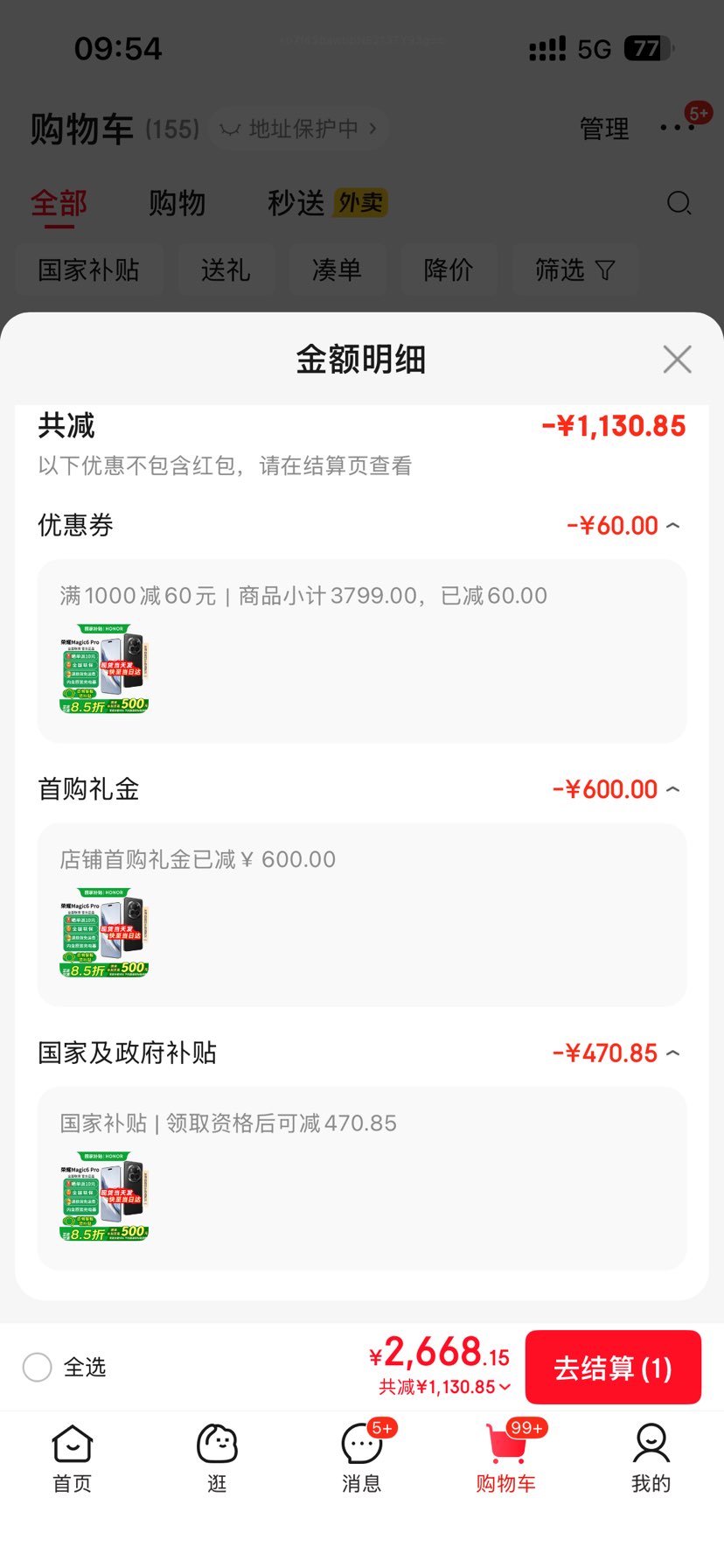
Task: Open the 地址保护中 address link
Action: [x=297, y=128]
